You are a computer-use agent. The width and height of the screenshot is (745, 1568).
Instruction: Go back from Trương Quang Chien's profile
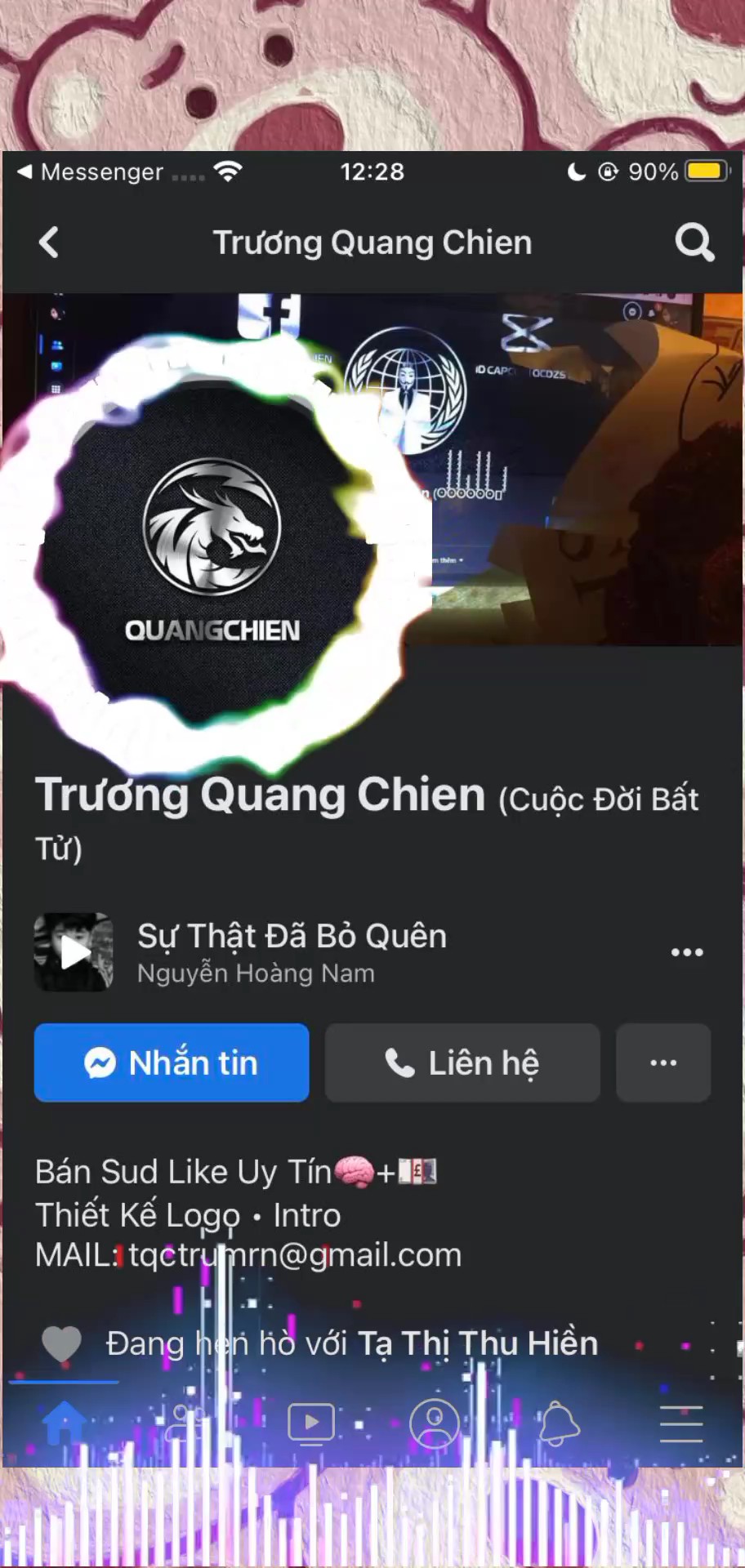coord(49,243)
